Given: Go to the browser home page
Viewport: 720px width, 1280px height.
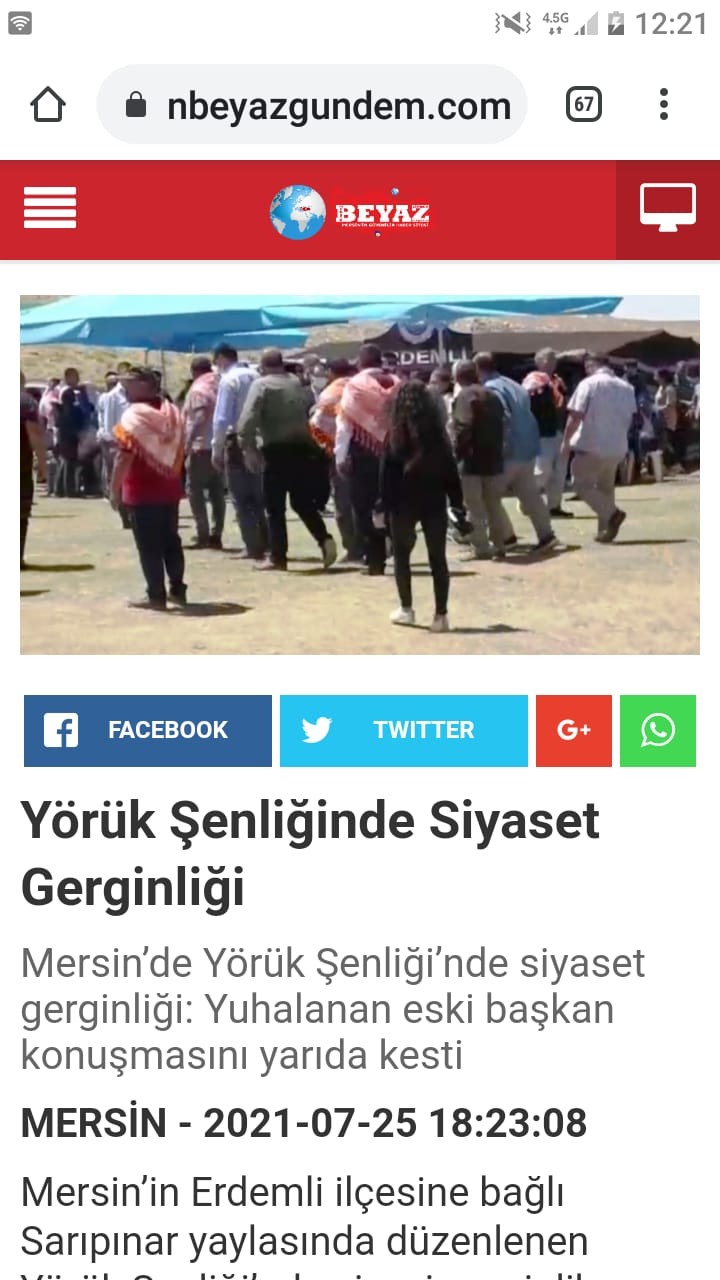Looking at the screenshot, I should 48,105.
